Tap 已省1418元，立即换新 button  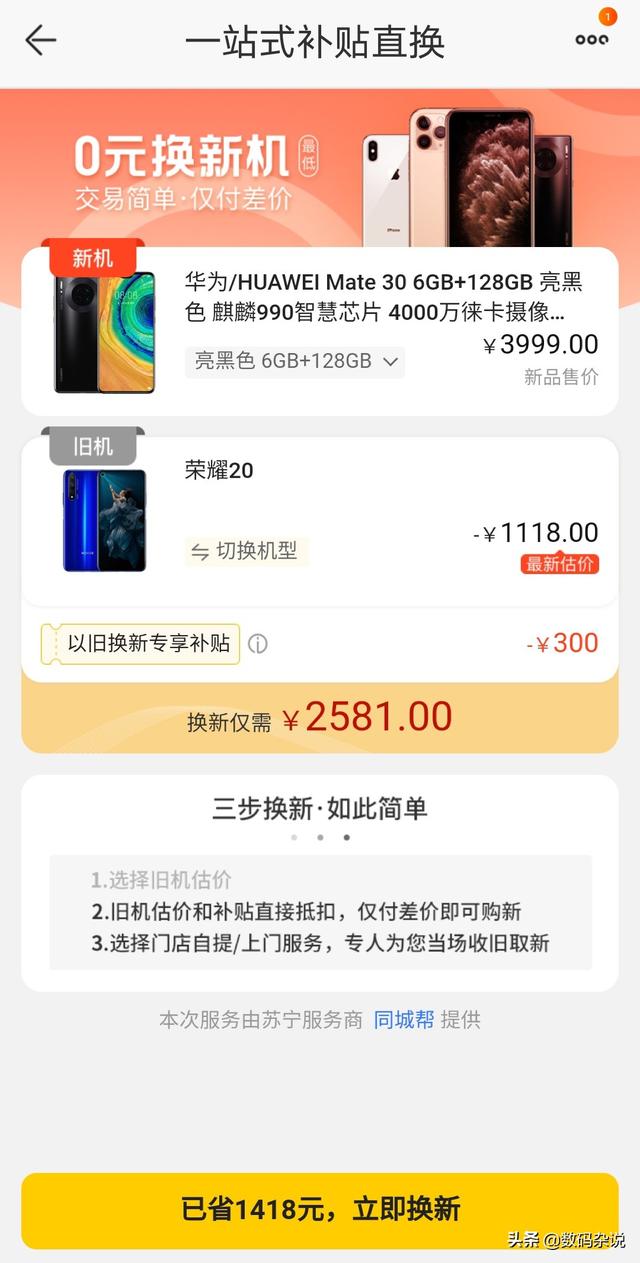point(320,1209)
